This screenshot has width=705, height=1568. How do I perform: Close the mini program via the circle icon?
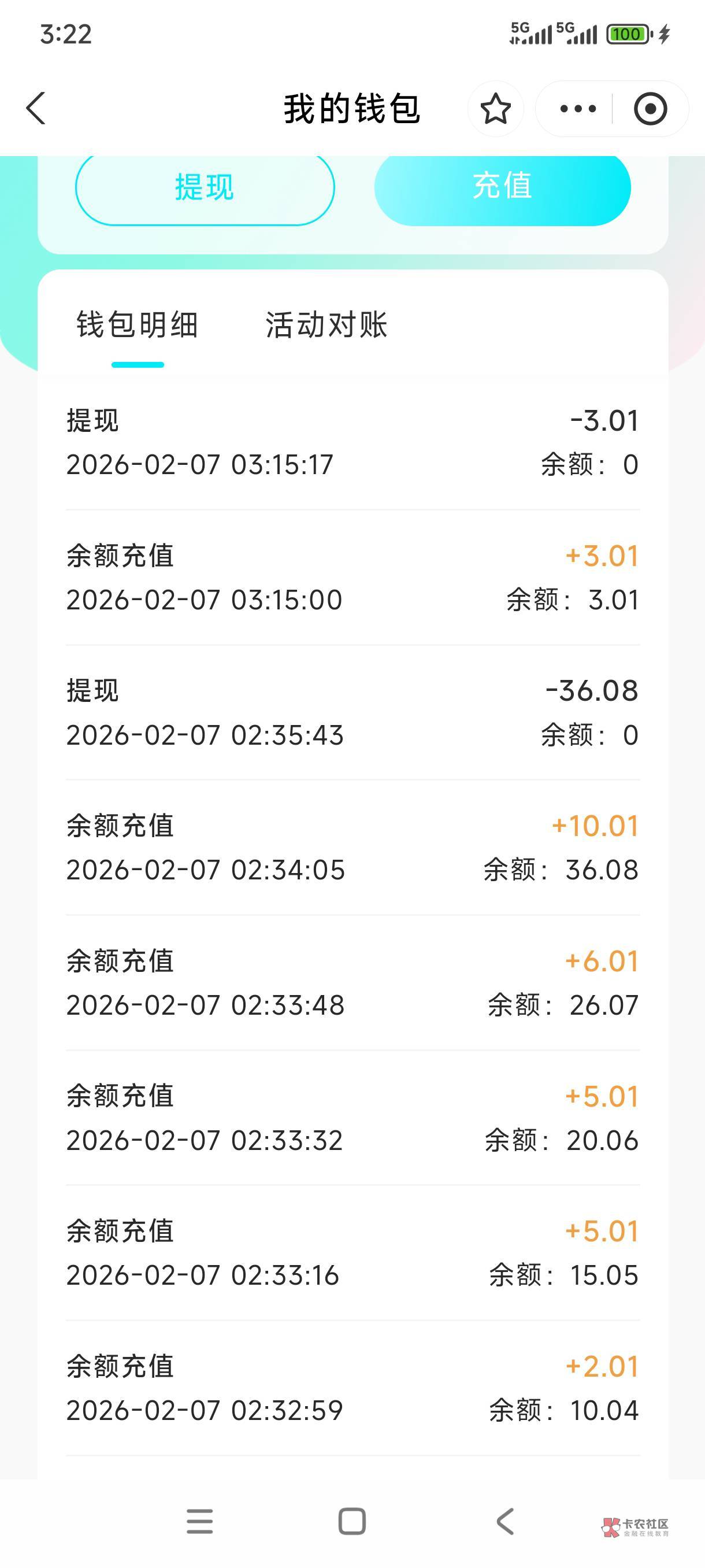(x=650, y=109)
